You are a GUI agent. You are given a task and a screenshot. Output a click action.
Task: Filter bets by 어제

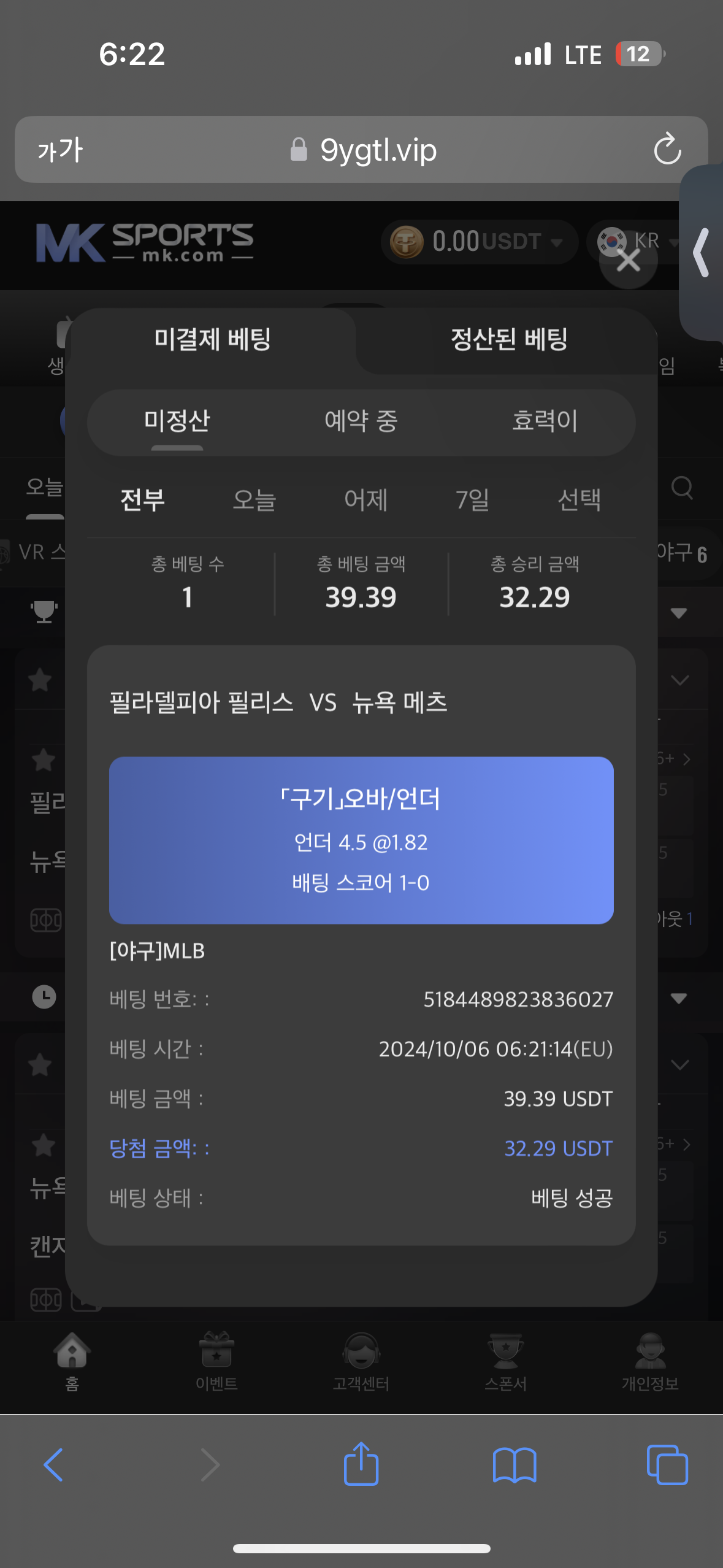pos(365,500)
